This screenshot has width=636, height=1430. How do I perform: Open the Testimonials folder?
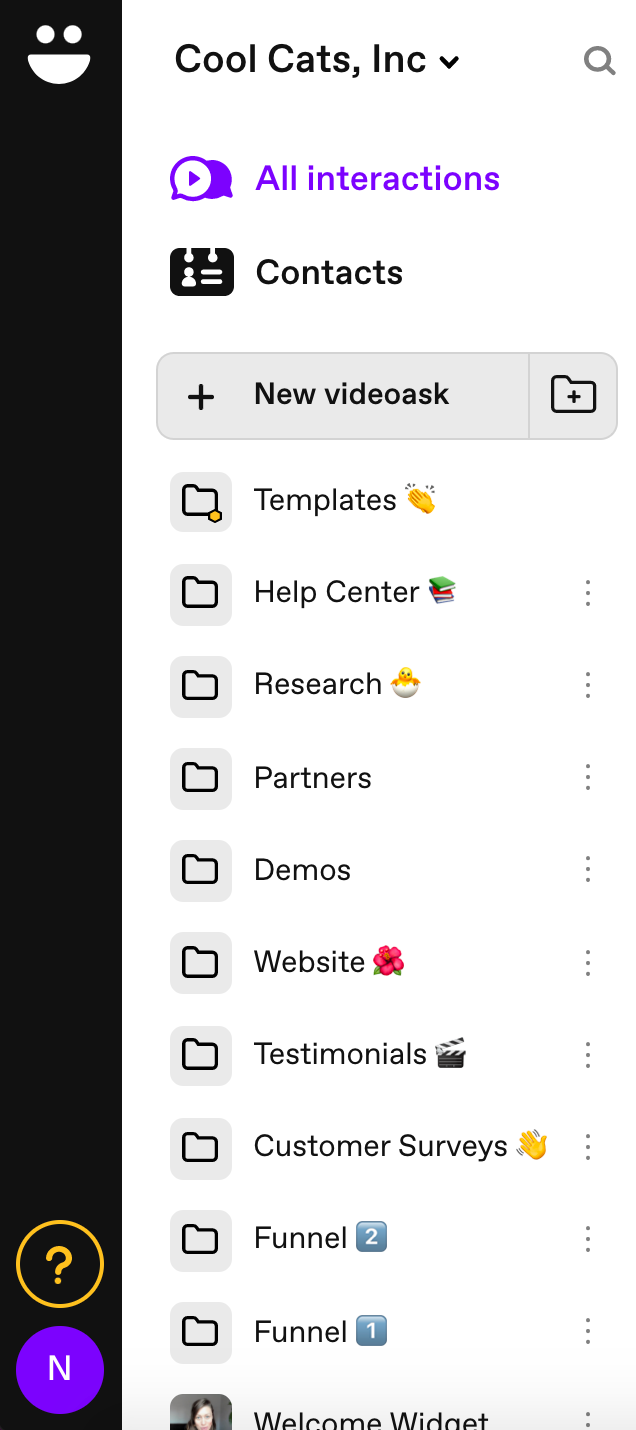click(x=319, y=1054)
